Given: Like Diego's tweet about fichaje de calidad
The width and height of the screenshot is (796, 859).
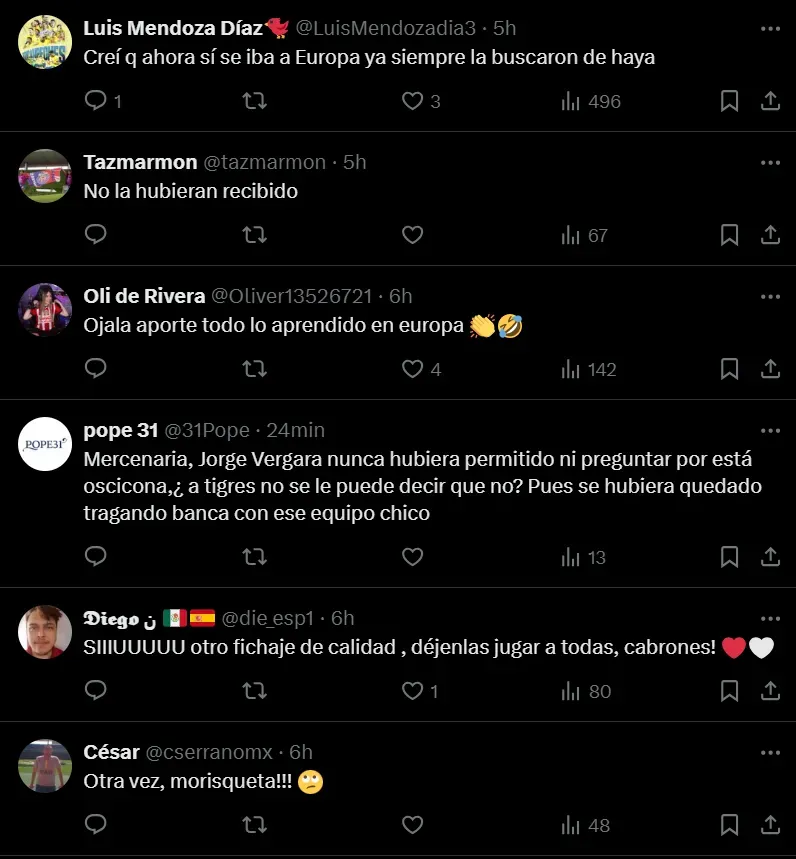Looking at the screenshot, I should 412,691.
